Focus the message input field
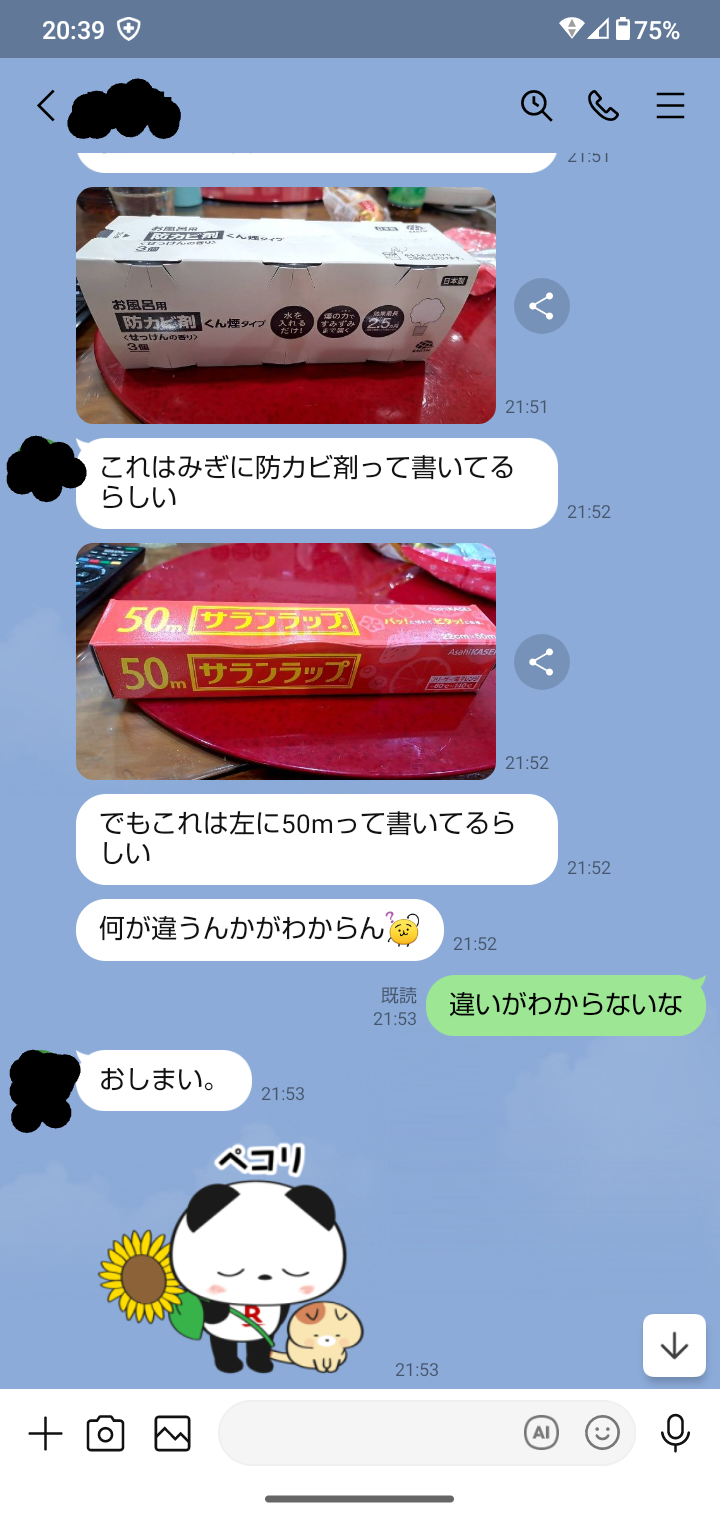The image size is (720, 1520). (x=370, y=1434)
